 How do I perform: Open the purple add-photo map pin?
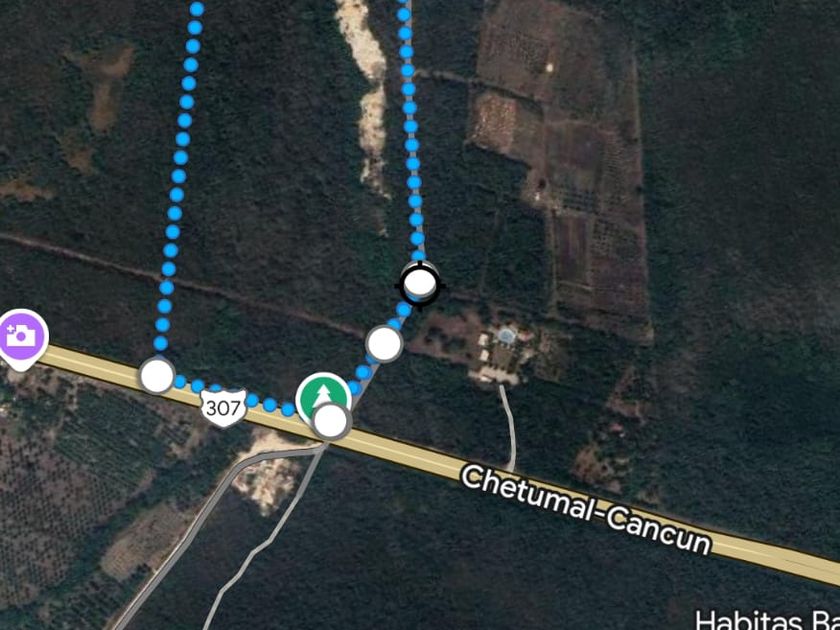(20, 336)
